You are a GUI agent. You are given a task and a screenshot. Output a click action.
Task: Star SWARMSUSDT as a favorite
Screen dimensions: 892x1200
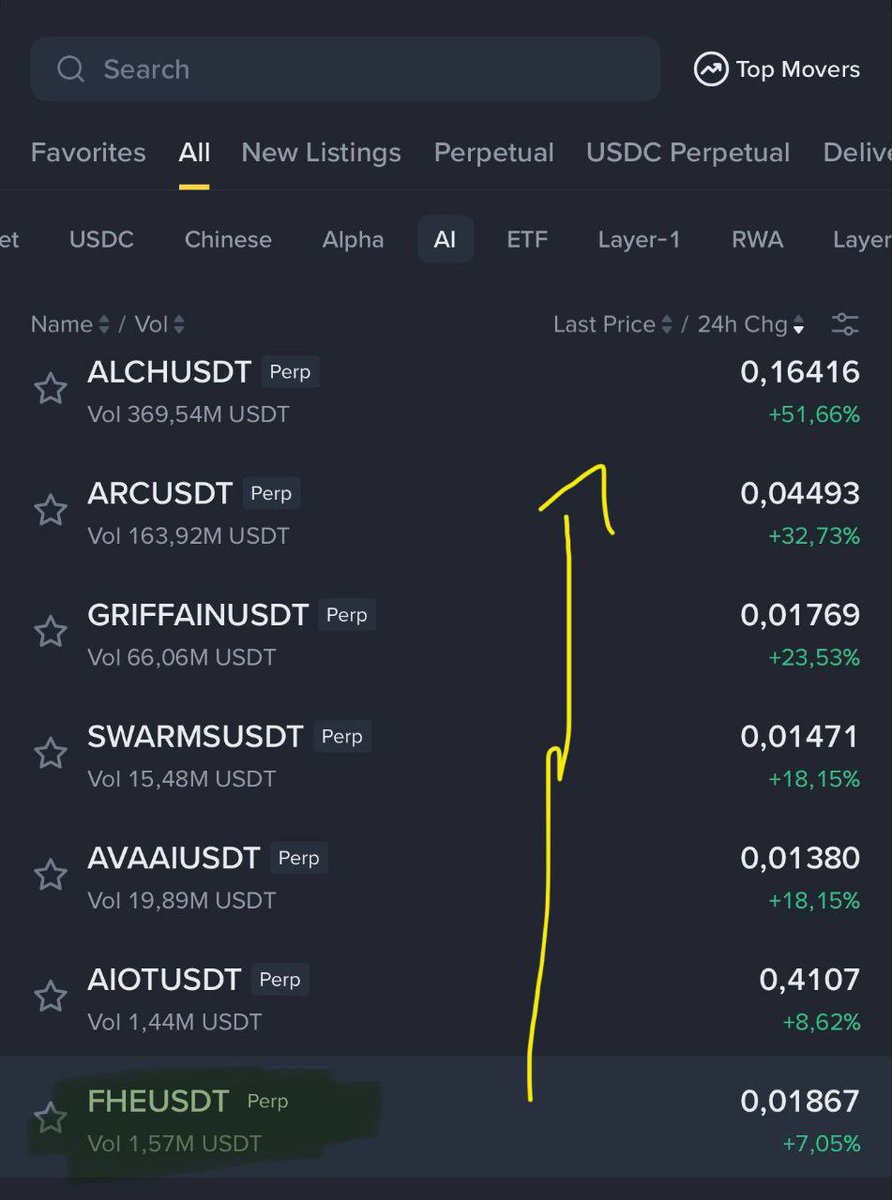tap(50, 754)
